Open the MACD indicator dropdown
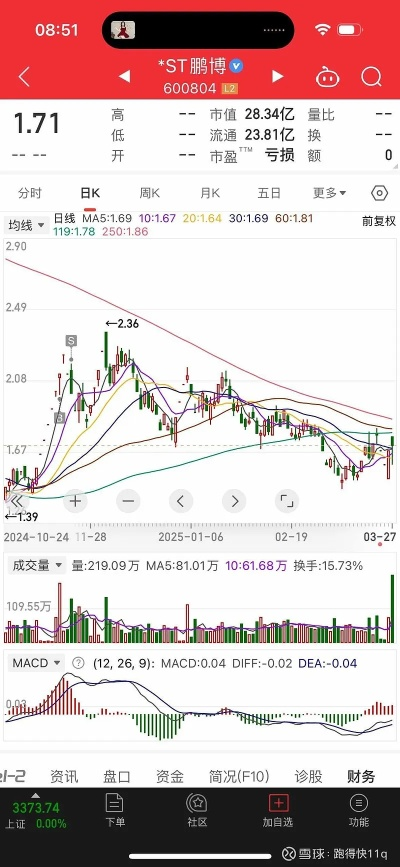 pyautogui.click(x=37, y=662)
